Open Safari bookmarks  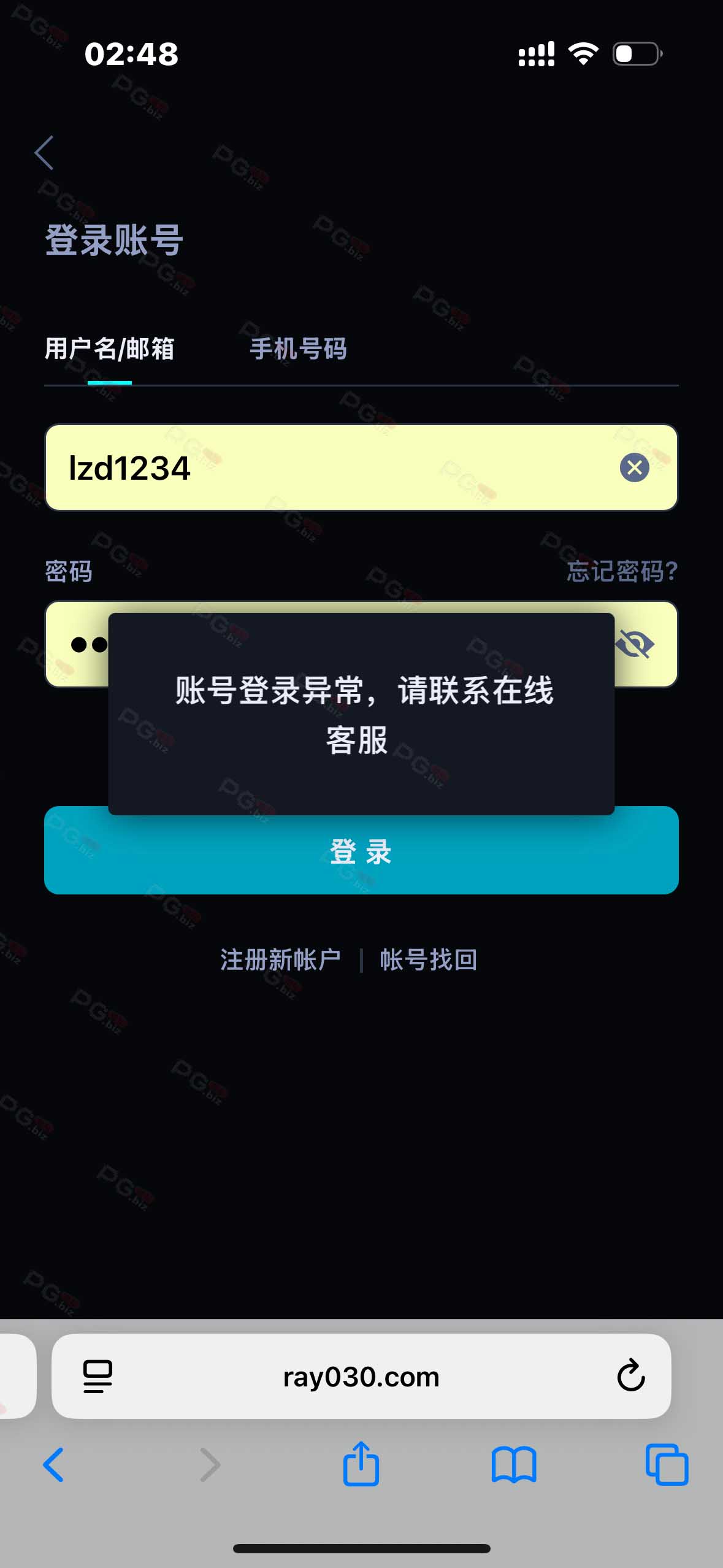(514, 1464)
